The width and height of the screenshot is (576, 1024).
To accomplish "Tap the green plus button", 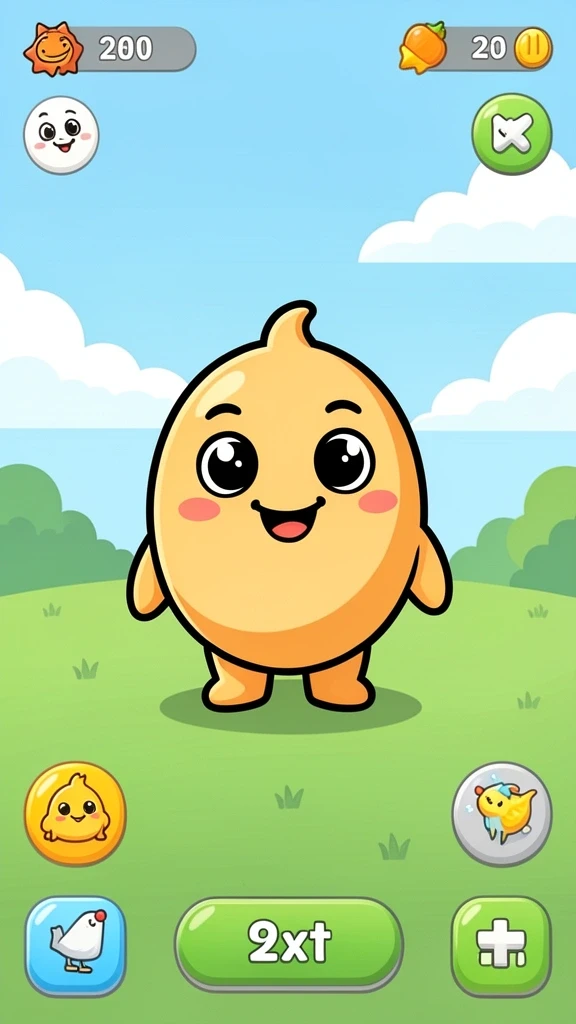I will [502, 946].
